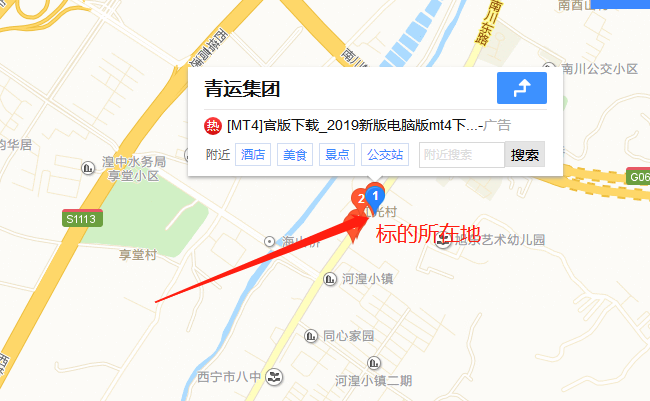Select the 美食 nearby chip
The height and width of the screenshot is (401, 650).
[x=297, y=155]
